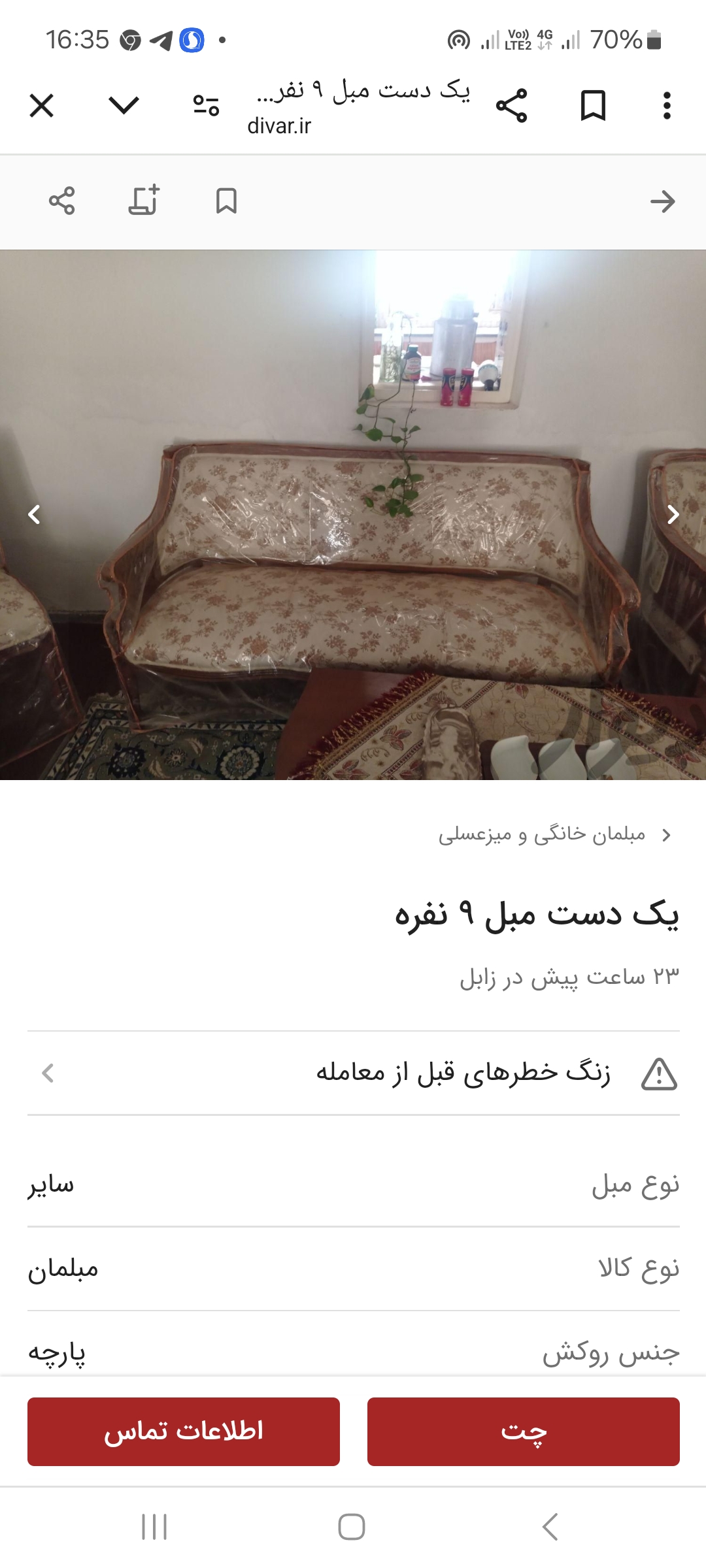The image size is (706, 1568).
Task: Open the مبلمان خانگی و میزعسلی category
Action: [x=541, y=834]
